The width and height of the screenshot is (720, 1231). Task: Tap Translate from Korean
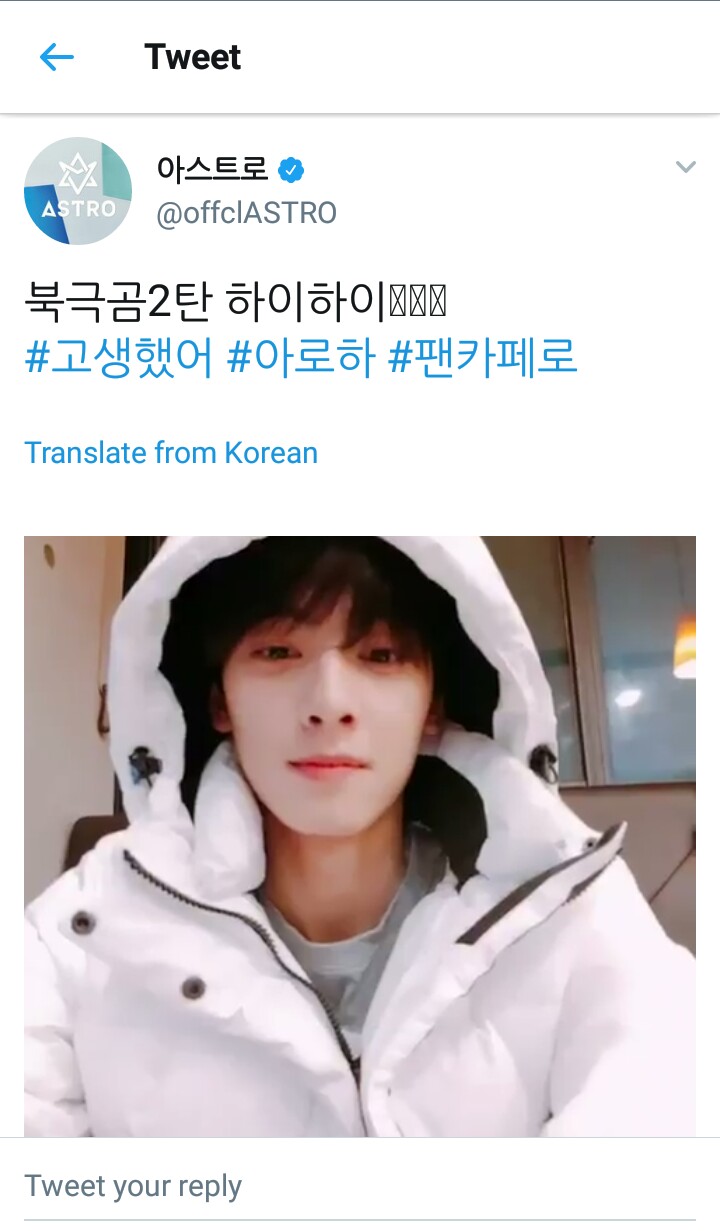[x=171, y=452]
